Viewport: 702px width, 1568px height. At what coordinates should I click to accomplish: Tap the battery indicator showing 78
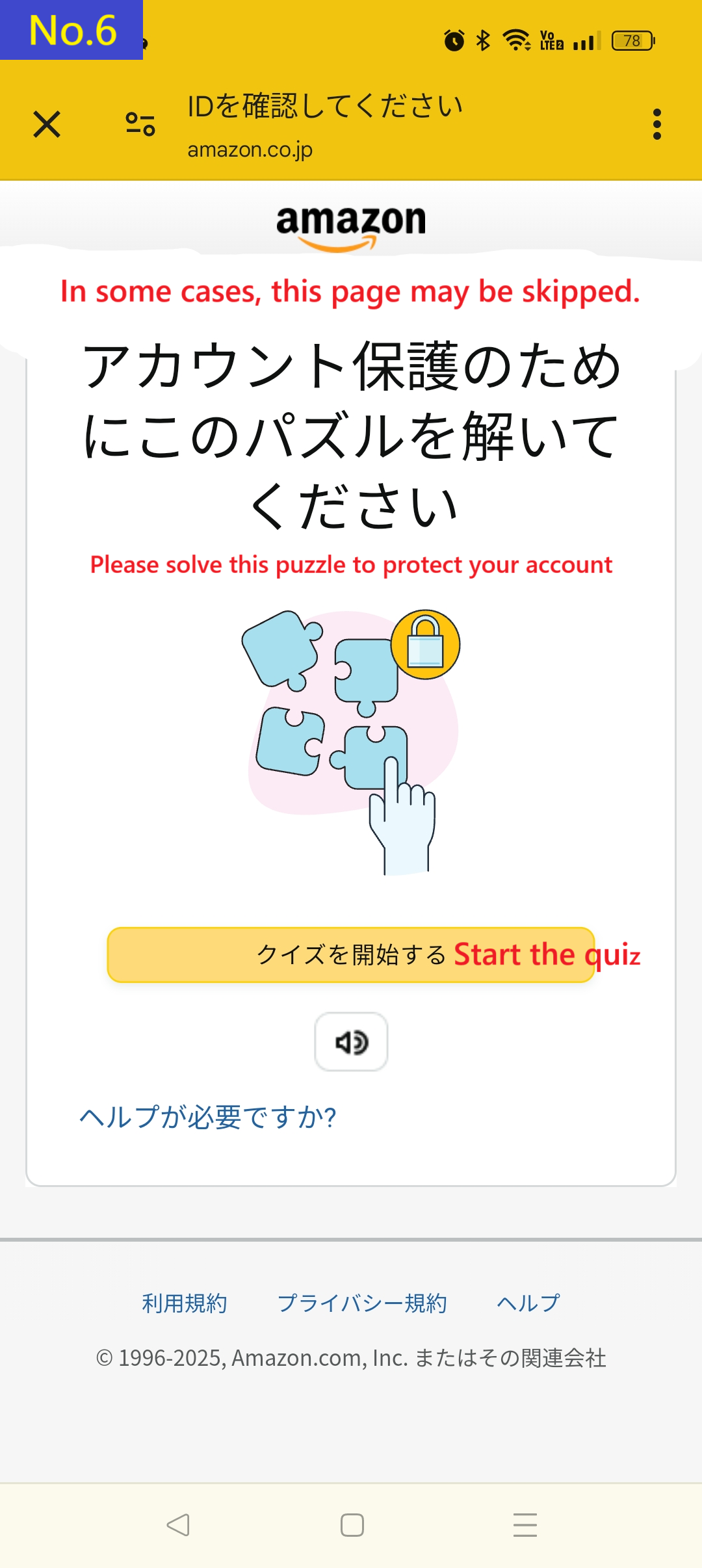click(x=632, y=40)
